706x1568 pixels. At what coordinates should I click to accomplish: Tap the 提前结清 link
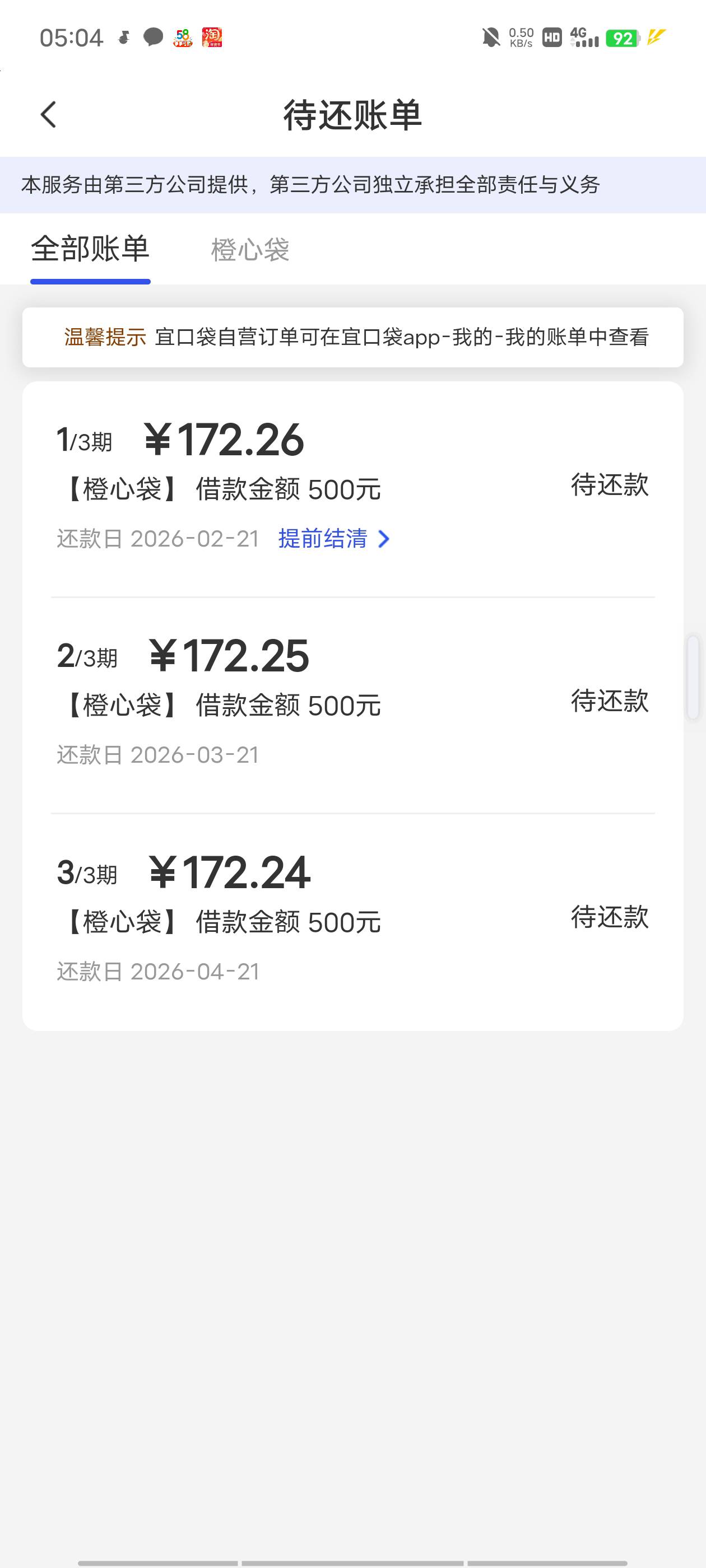pos(333,539)
